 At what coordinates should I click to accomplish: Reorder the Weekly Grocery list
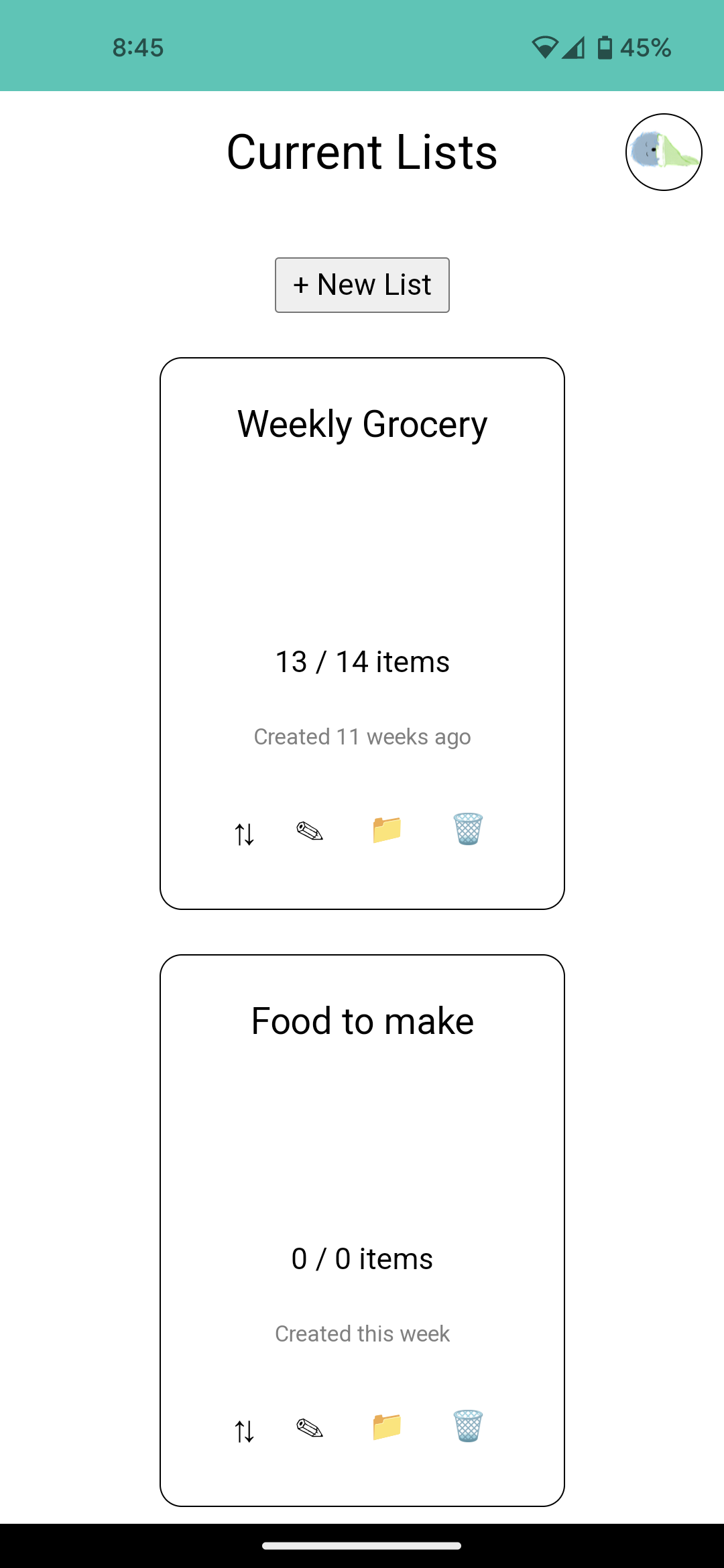coord(245,834)
